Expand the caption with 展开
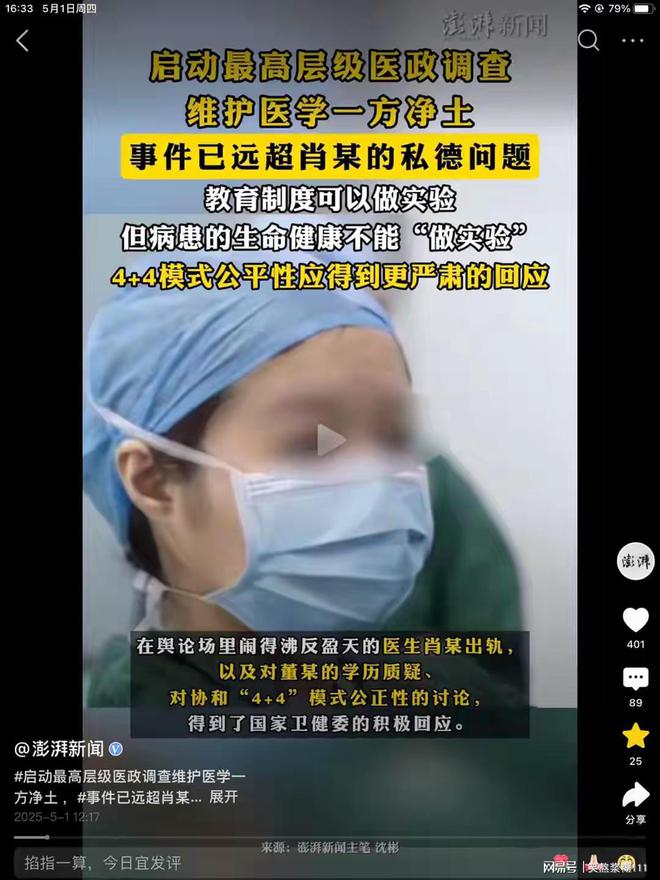The height and width of the screenshot is (880, 660). point(223,797)
